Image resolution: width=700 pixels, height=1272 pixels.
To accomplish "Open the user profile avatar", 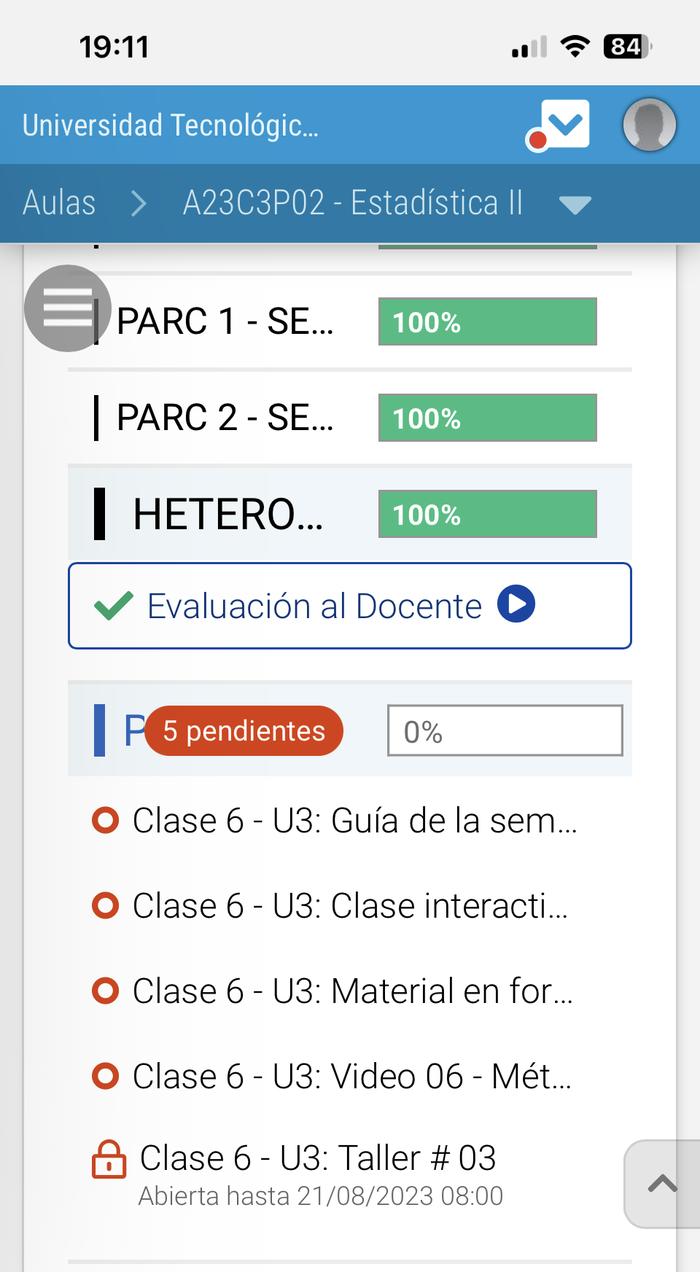I will click(x=649, y=126).
